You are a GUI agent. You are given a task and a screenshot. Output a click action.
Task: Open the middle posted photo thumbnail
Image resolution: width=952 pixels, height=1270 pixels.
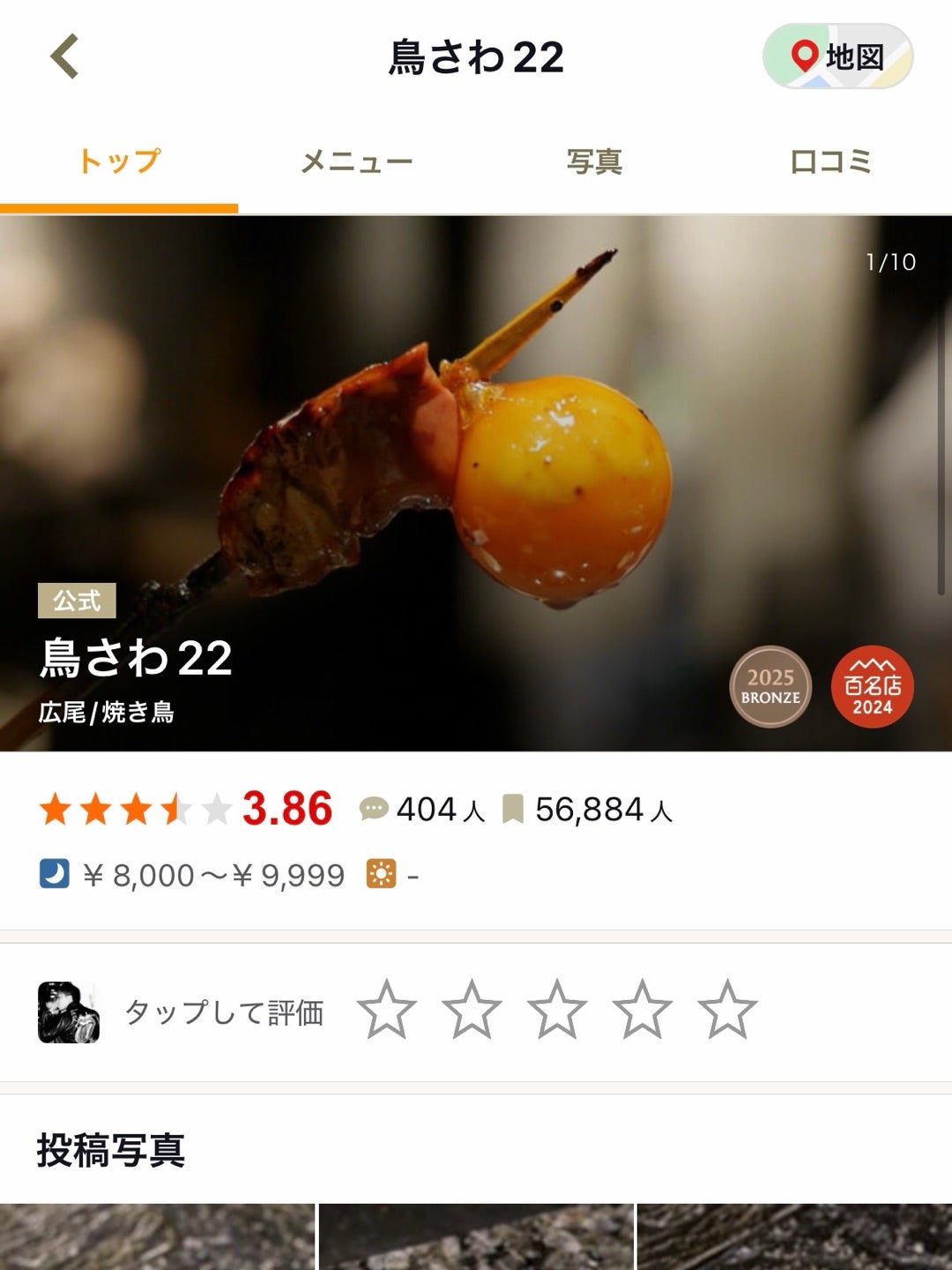(x=476, y=1236)
